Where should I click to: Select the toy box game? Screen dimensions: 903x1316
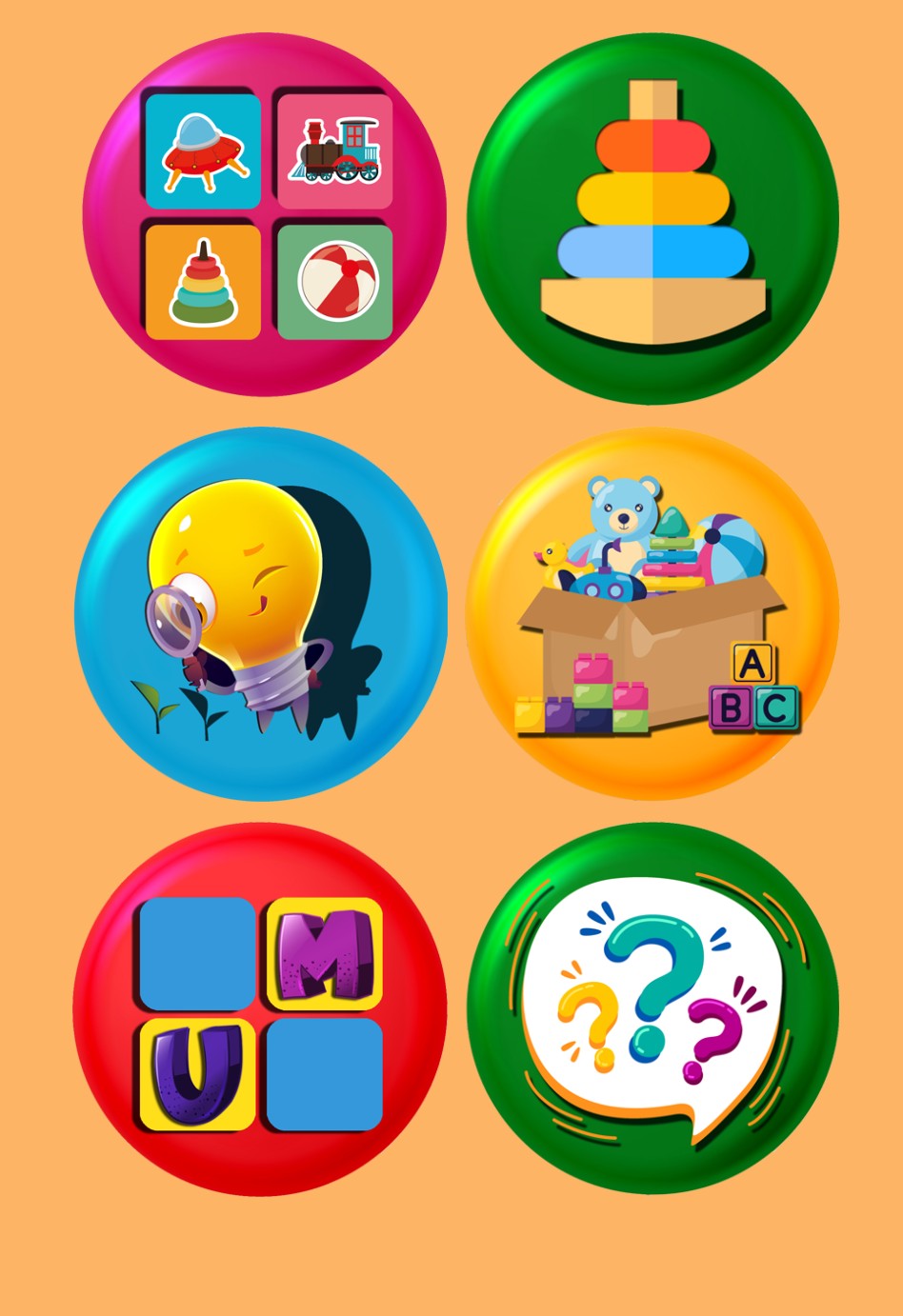(x=652, y=613)
